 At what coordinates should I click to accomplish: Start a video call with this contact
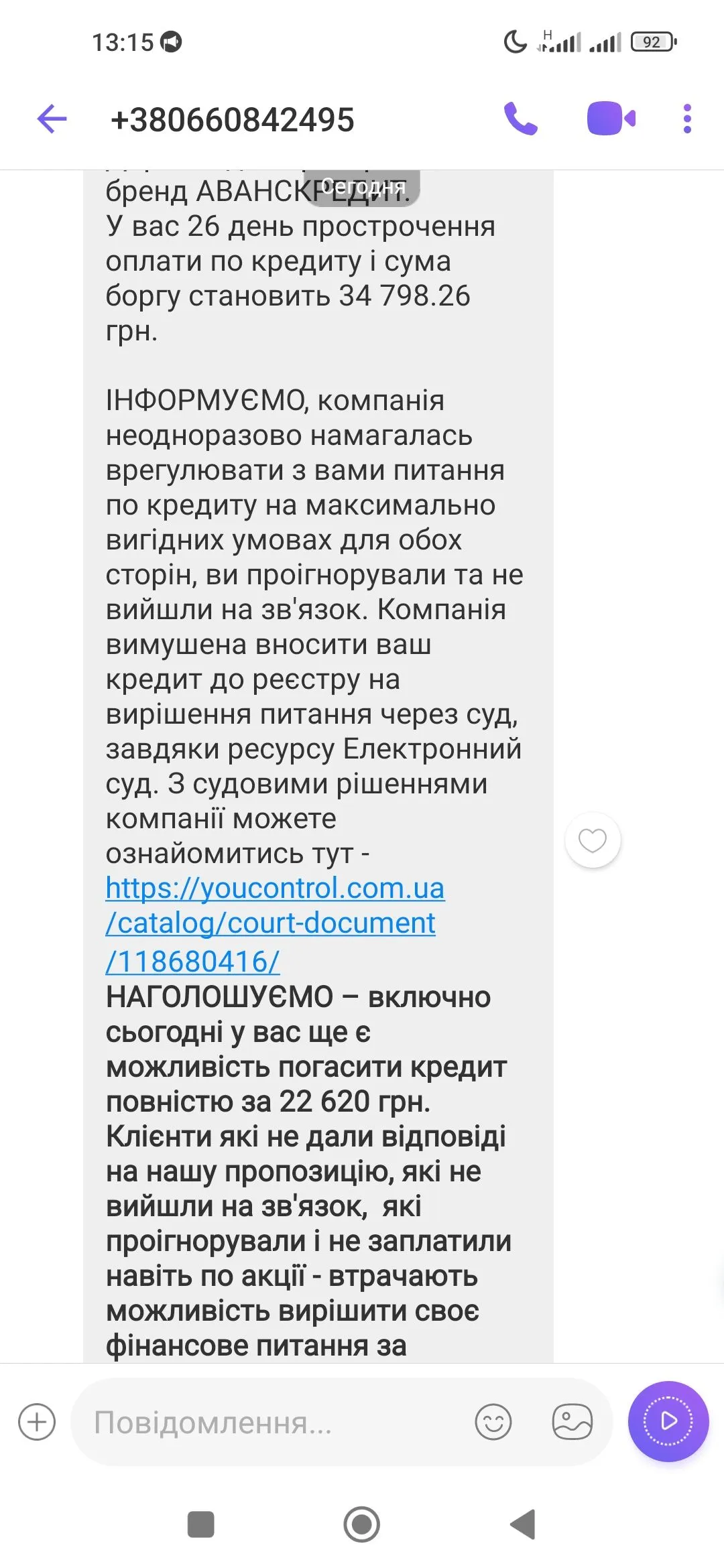click(611, 119)
